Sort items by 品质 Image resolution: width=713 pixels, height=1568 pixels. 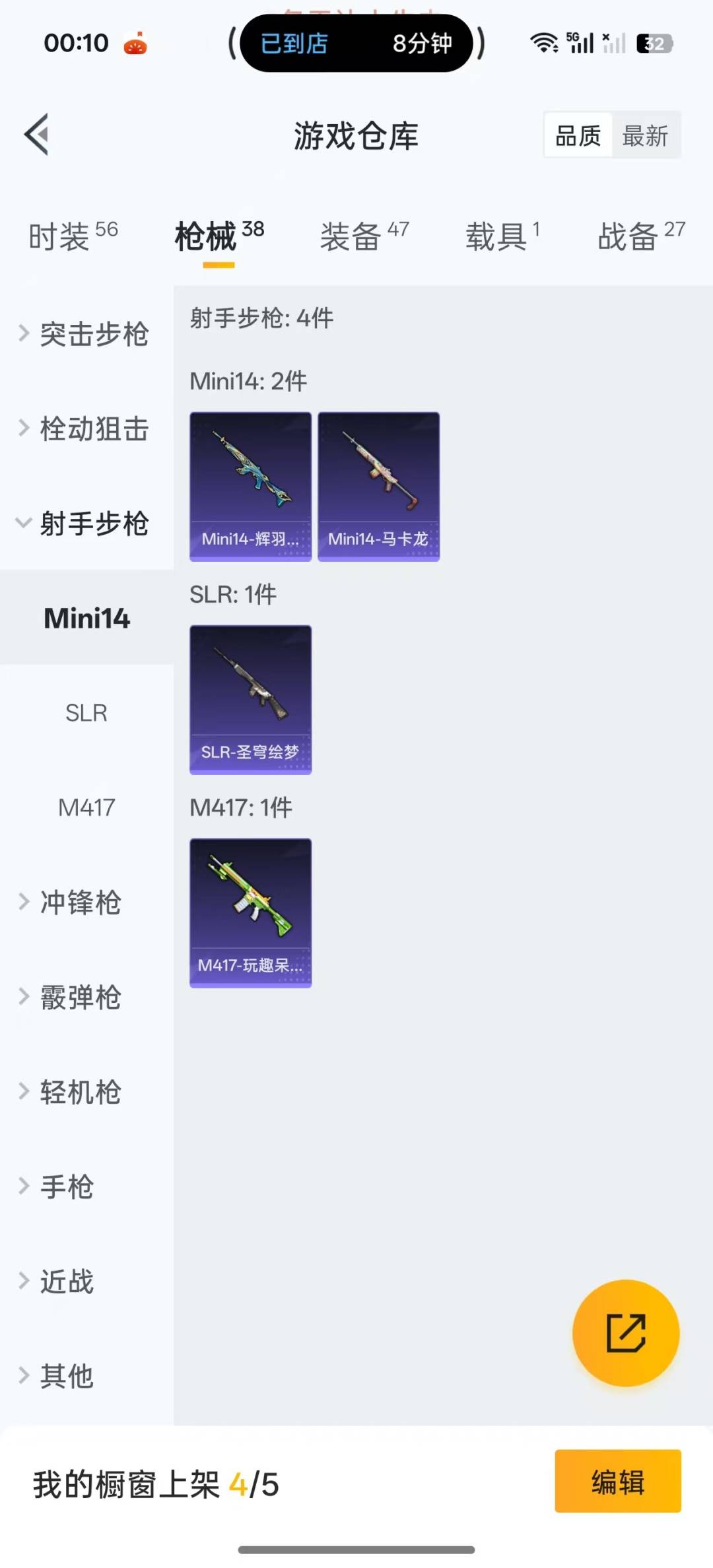click(578, 136)
